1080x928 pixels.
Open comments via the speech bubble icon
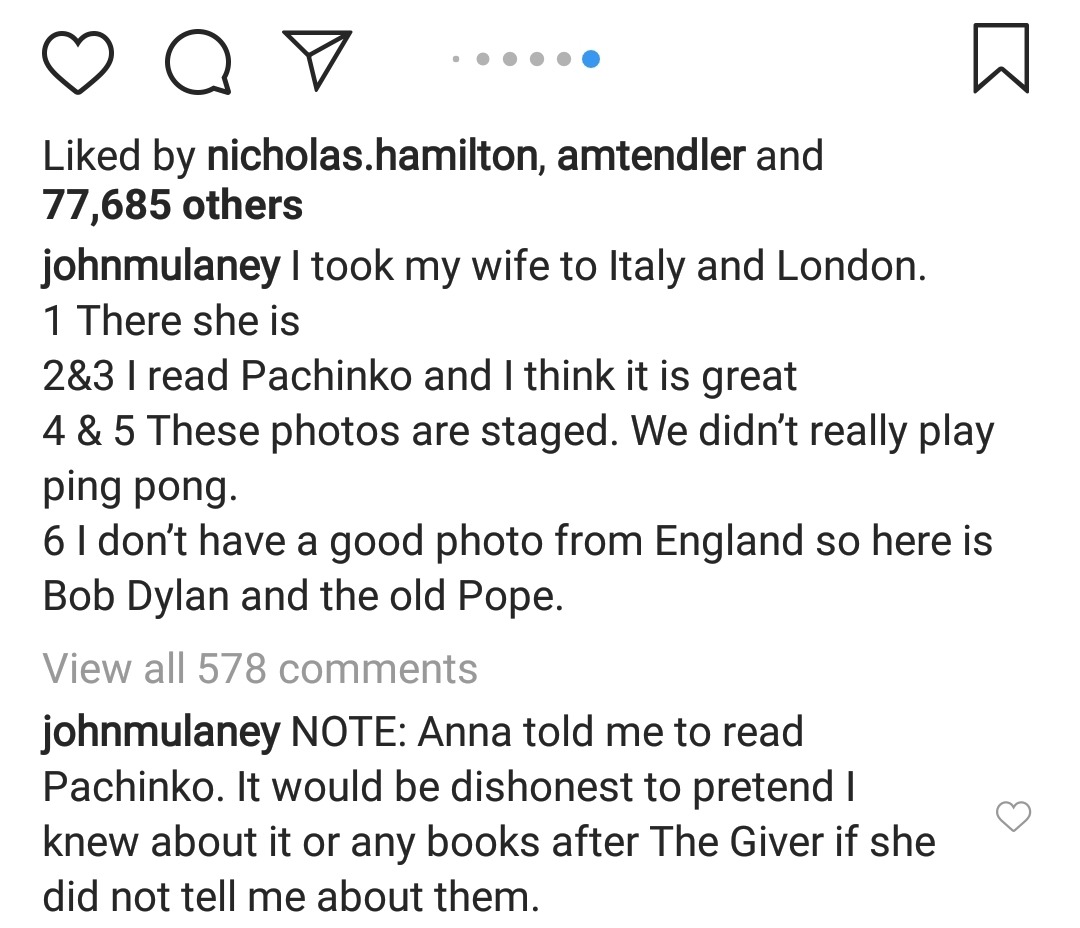click(x=197, y=62)
